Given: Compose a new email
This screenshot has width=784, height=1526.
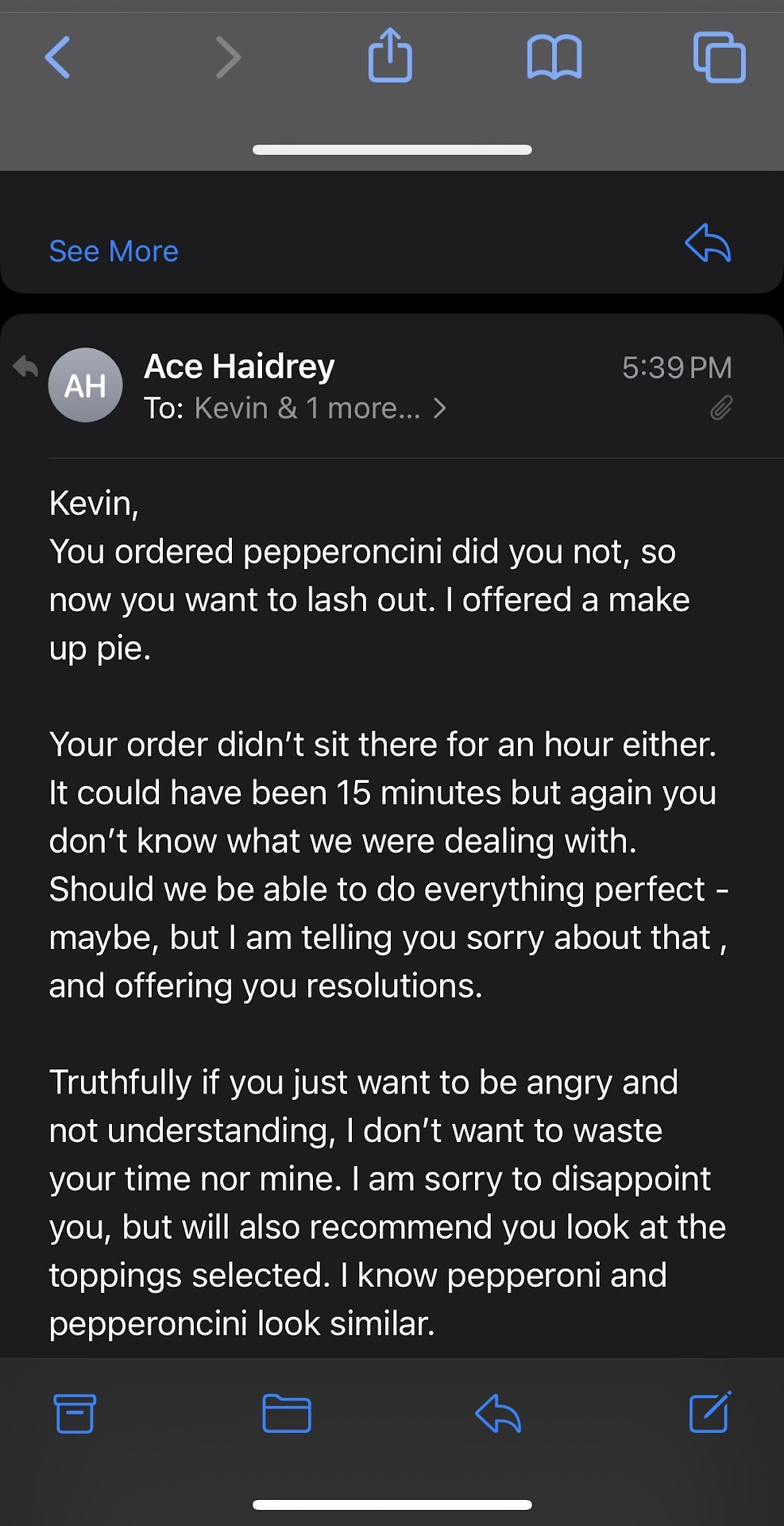Looking at the screenshot, I should tap(709, 1412).
